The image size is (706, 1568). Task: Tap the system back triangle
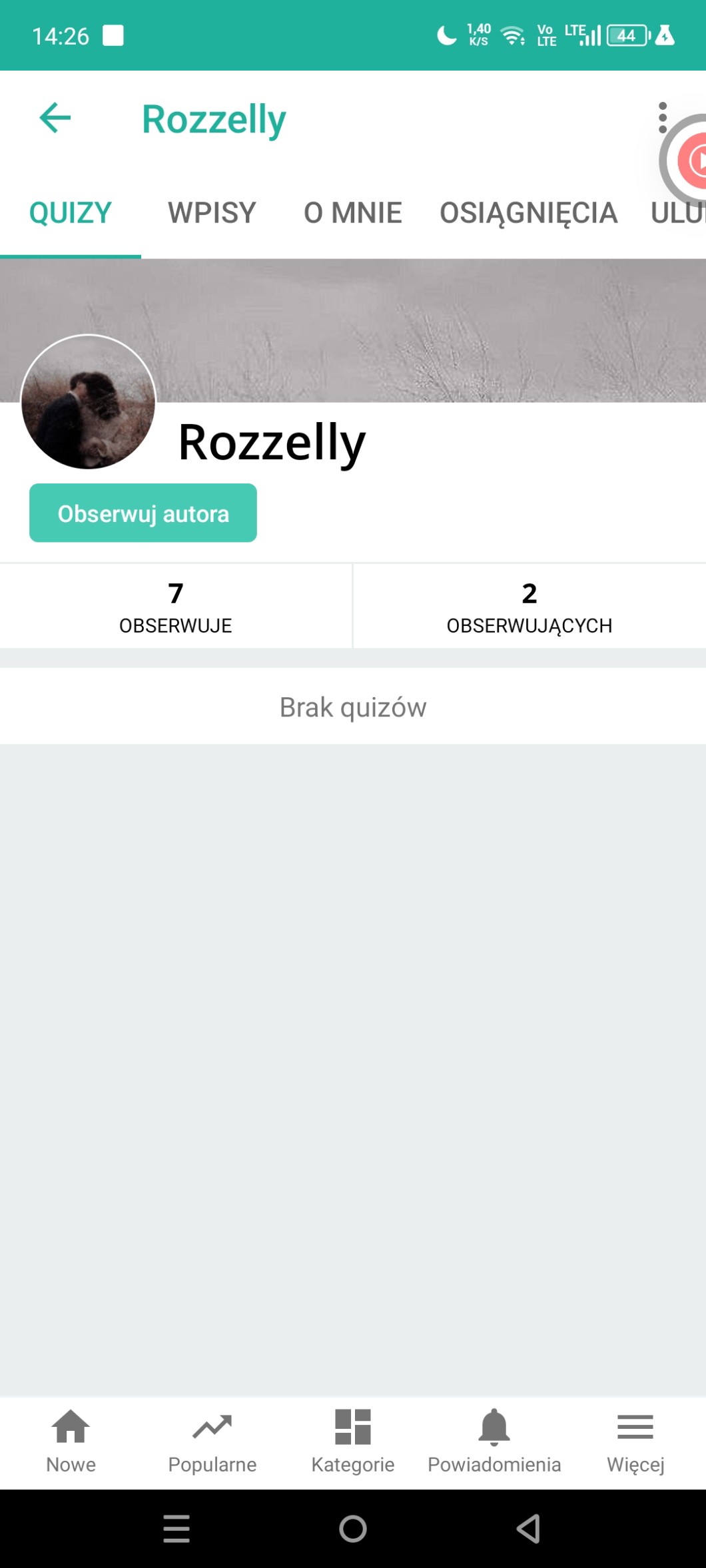point(529,1529)
